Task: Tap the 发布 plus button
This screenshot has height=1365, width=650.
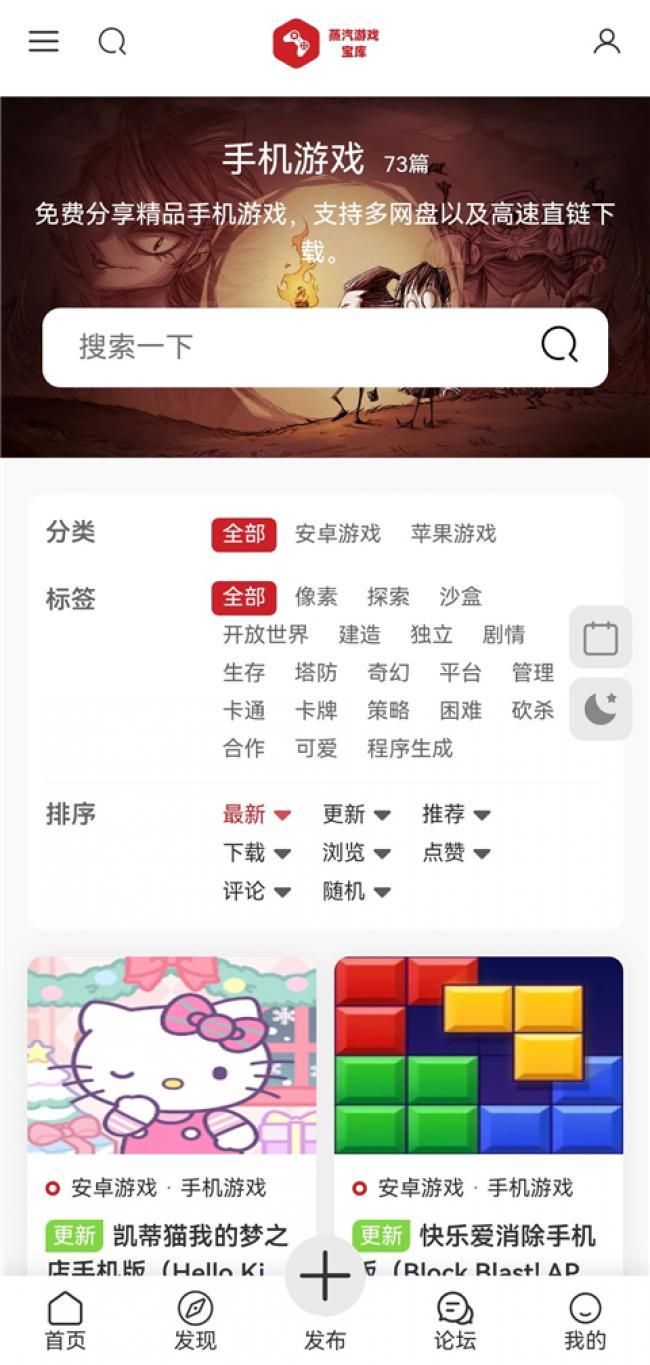Action: [325, 1276]
